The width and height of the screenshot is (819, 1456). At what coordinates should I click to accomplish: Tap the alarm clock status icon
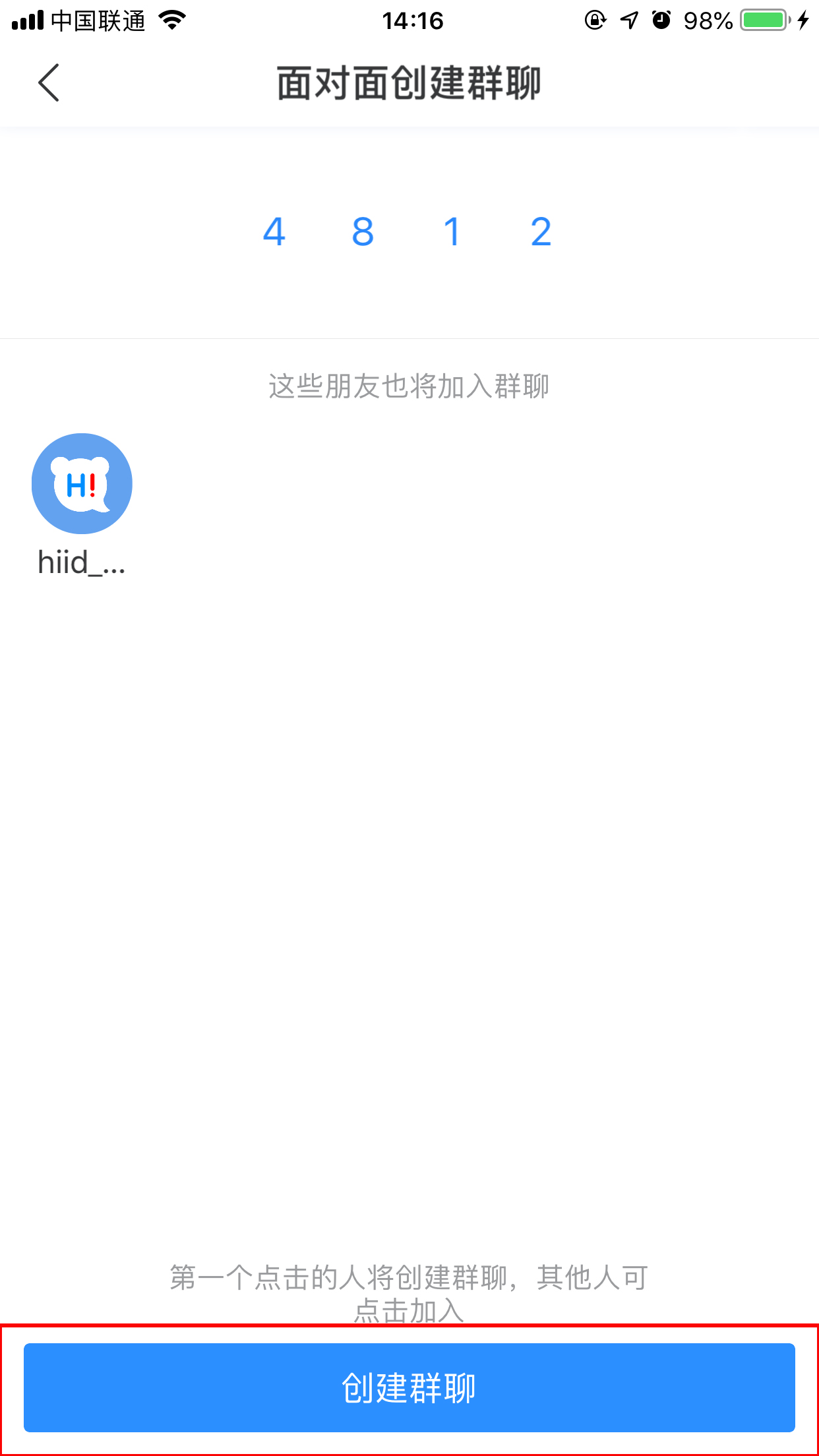(x=661, y=21)
